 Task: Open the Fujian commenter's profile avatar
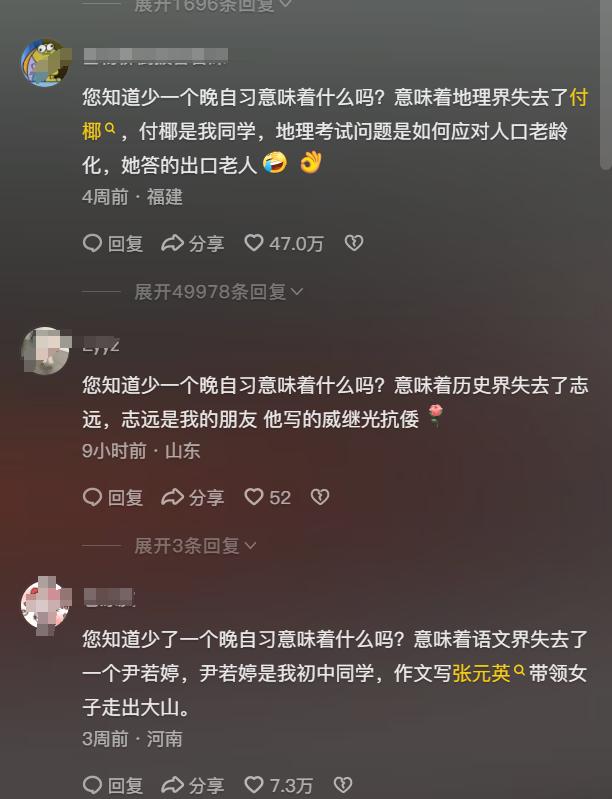click(x=44, y=64)
